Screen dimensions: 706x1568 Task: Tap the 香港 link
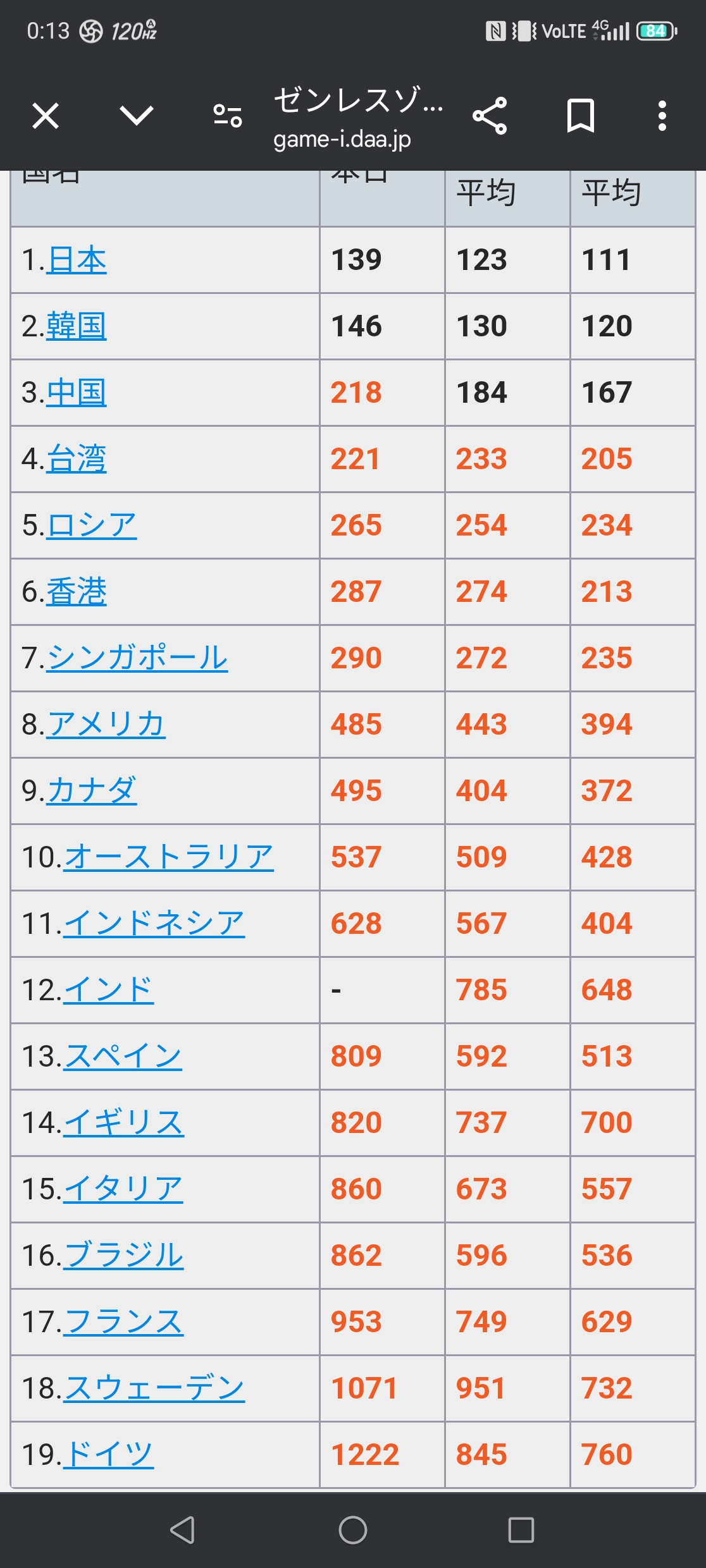[x=77, y=592]
